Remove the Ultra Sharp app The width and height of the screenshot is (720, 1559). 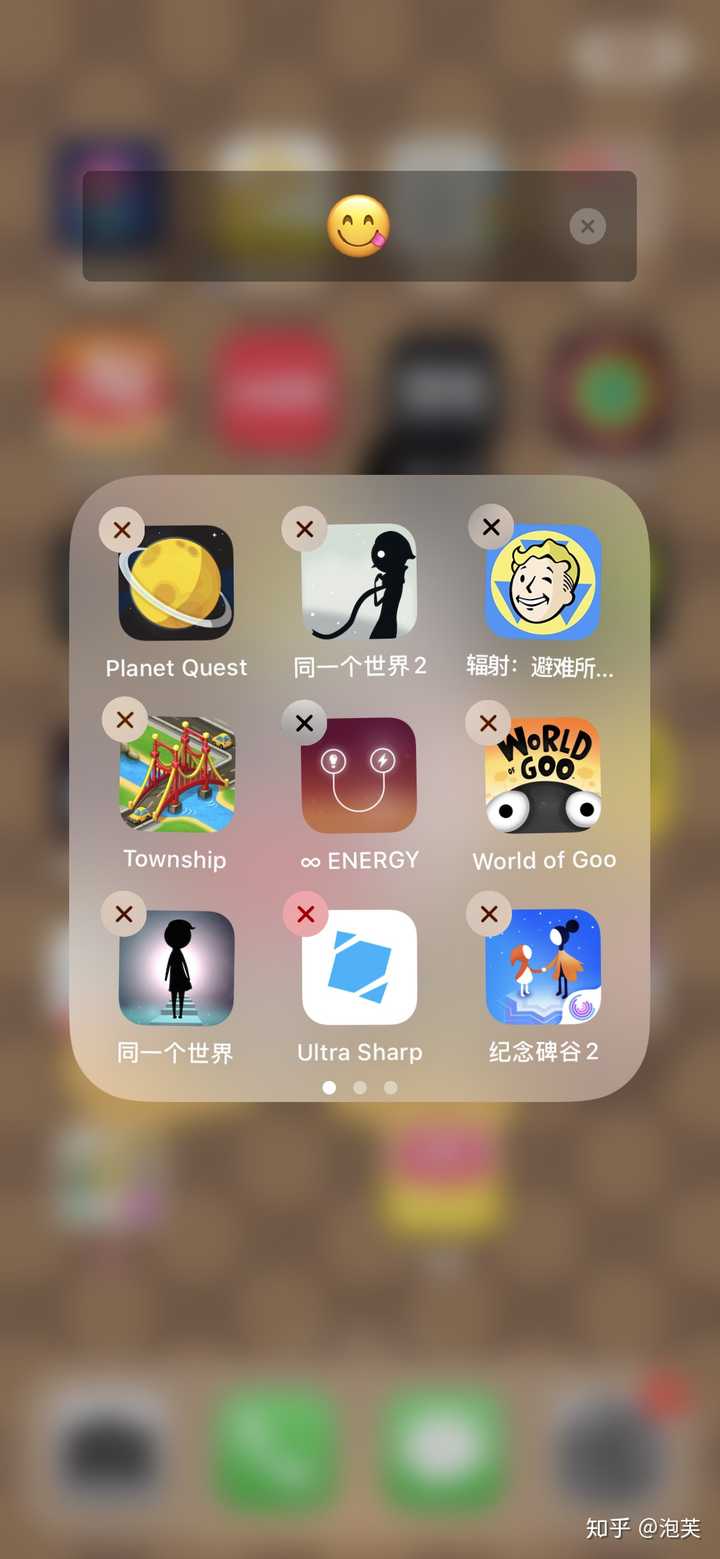[x=305, y=913]
